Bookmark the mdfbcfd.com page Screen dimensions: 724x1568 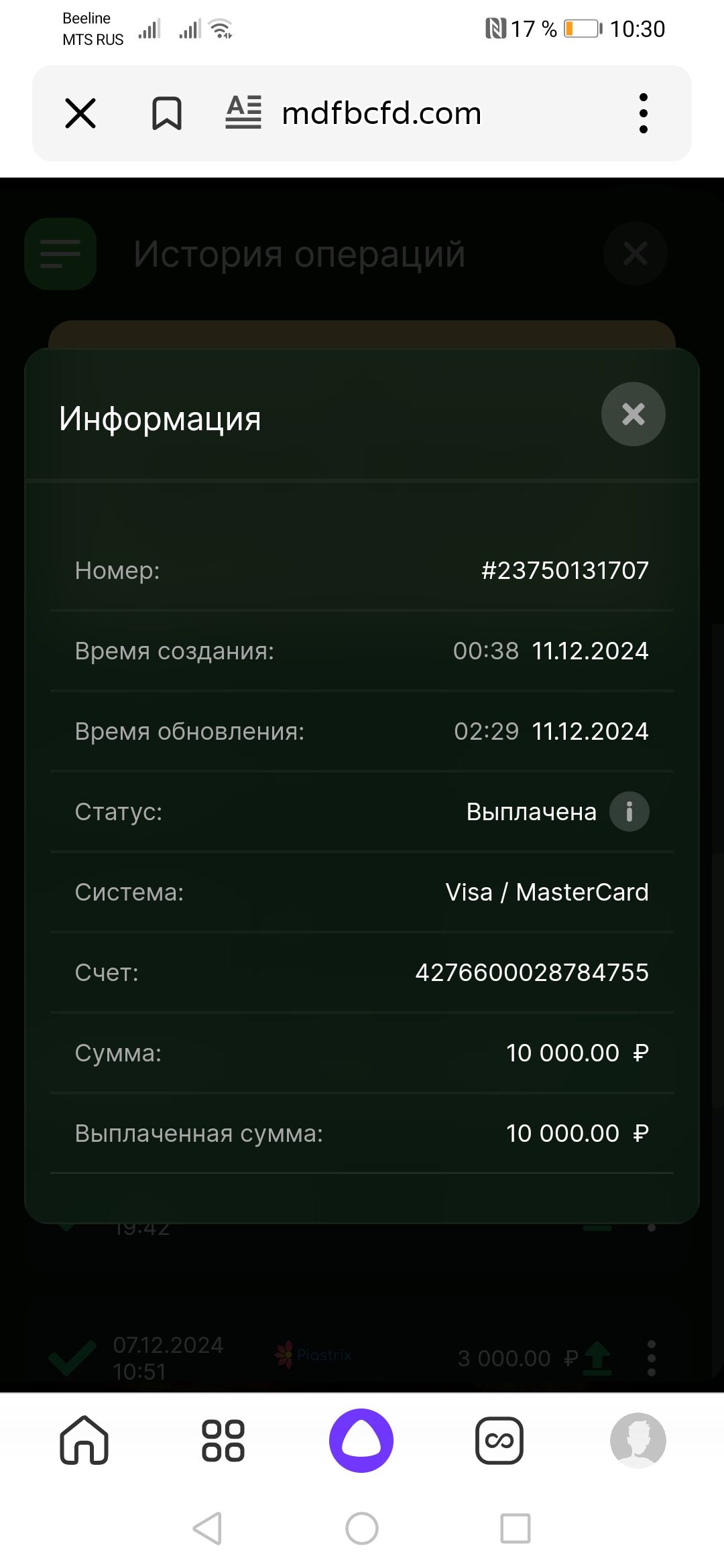click(166, 113)
